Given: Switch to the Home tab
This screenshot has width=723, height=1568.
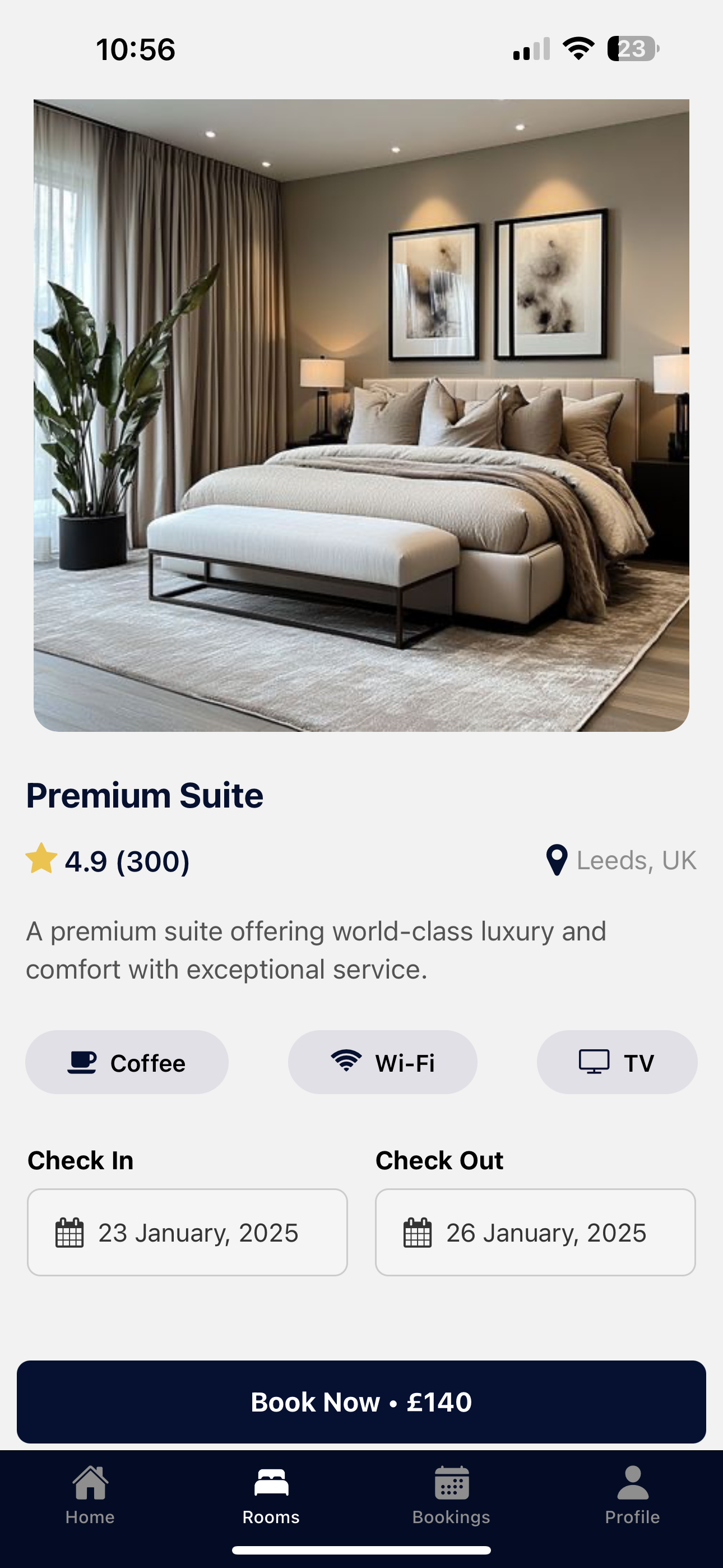Looking at the screenshot, I should click(x=90, y=1497).
